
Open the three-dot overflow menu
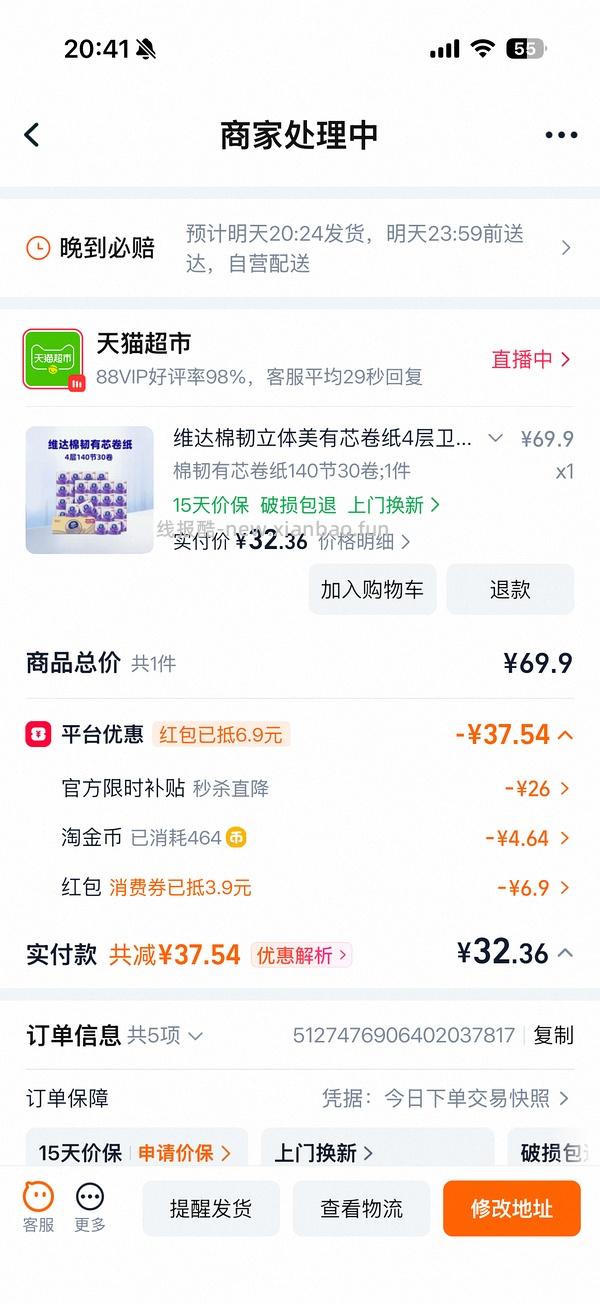pos(561,135)
